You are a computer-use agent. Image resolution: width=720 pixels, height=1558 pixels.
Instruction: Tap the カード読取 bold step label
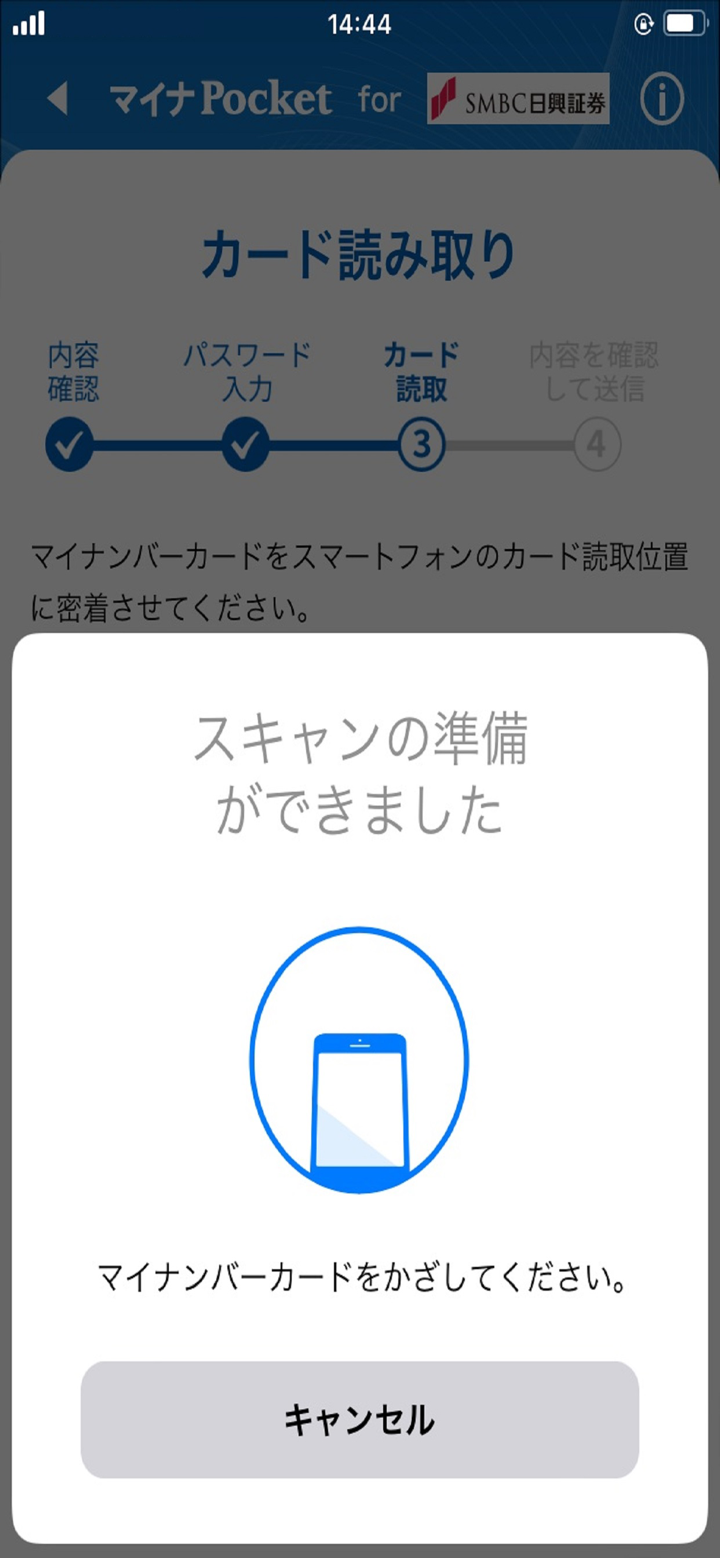tap(421, 368)
